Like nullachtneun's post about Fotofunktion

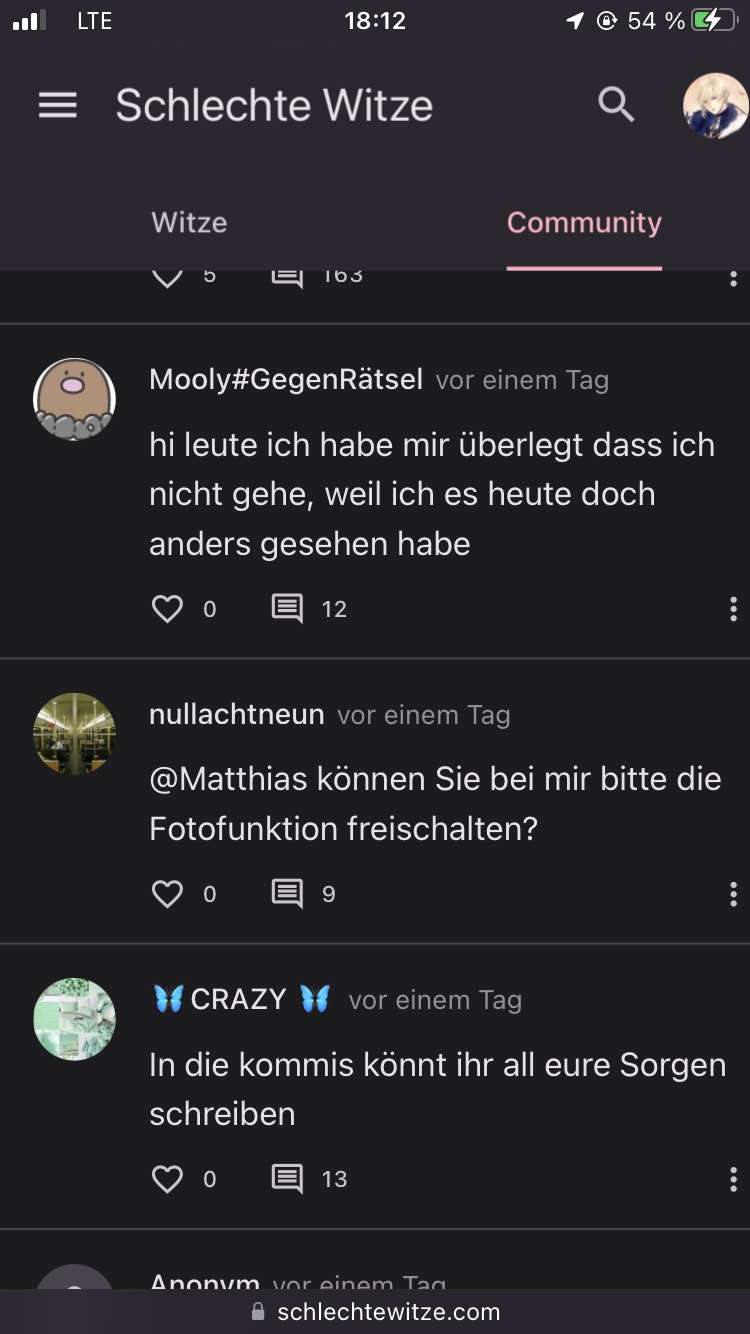coord(167,894)
